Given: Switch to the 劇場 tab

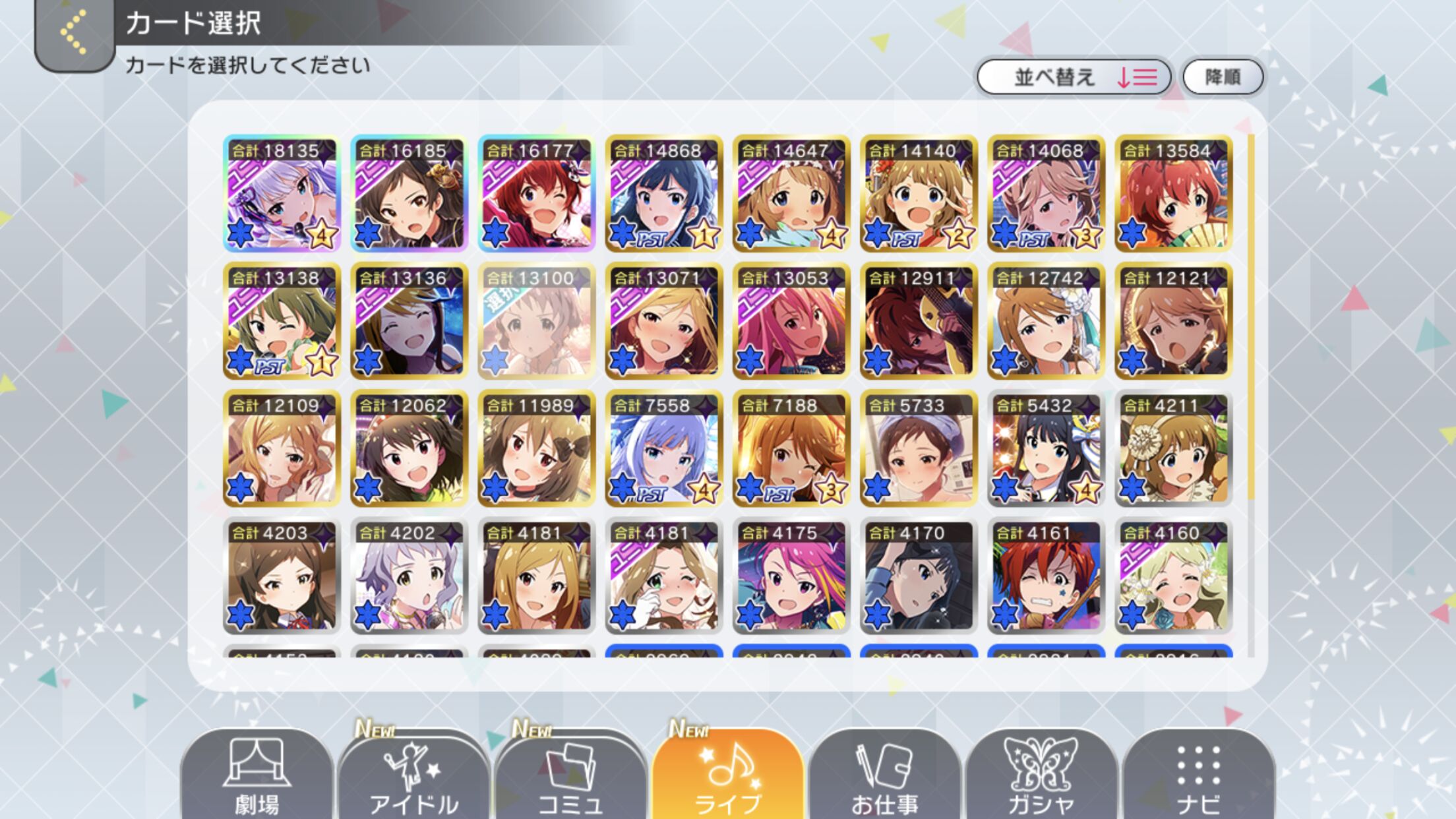Looking at the screenshot, I should point(257,775).
